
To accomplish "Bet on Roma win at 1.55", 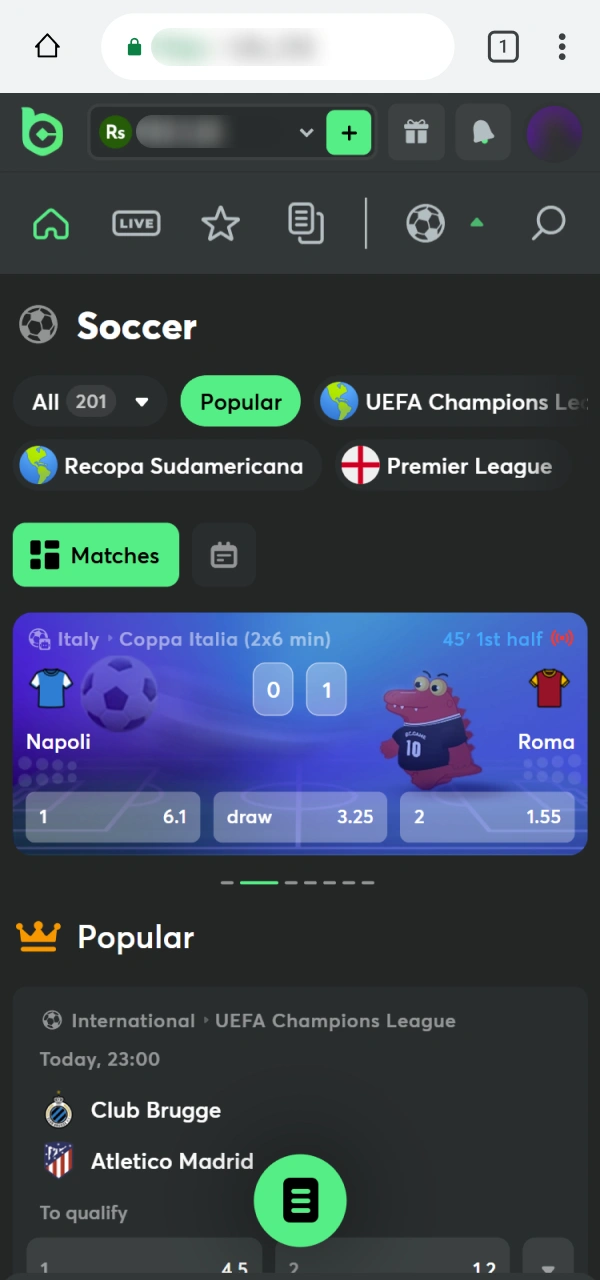I will click(x=487, y=817).
